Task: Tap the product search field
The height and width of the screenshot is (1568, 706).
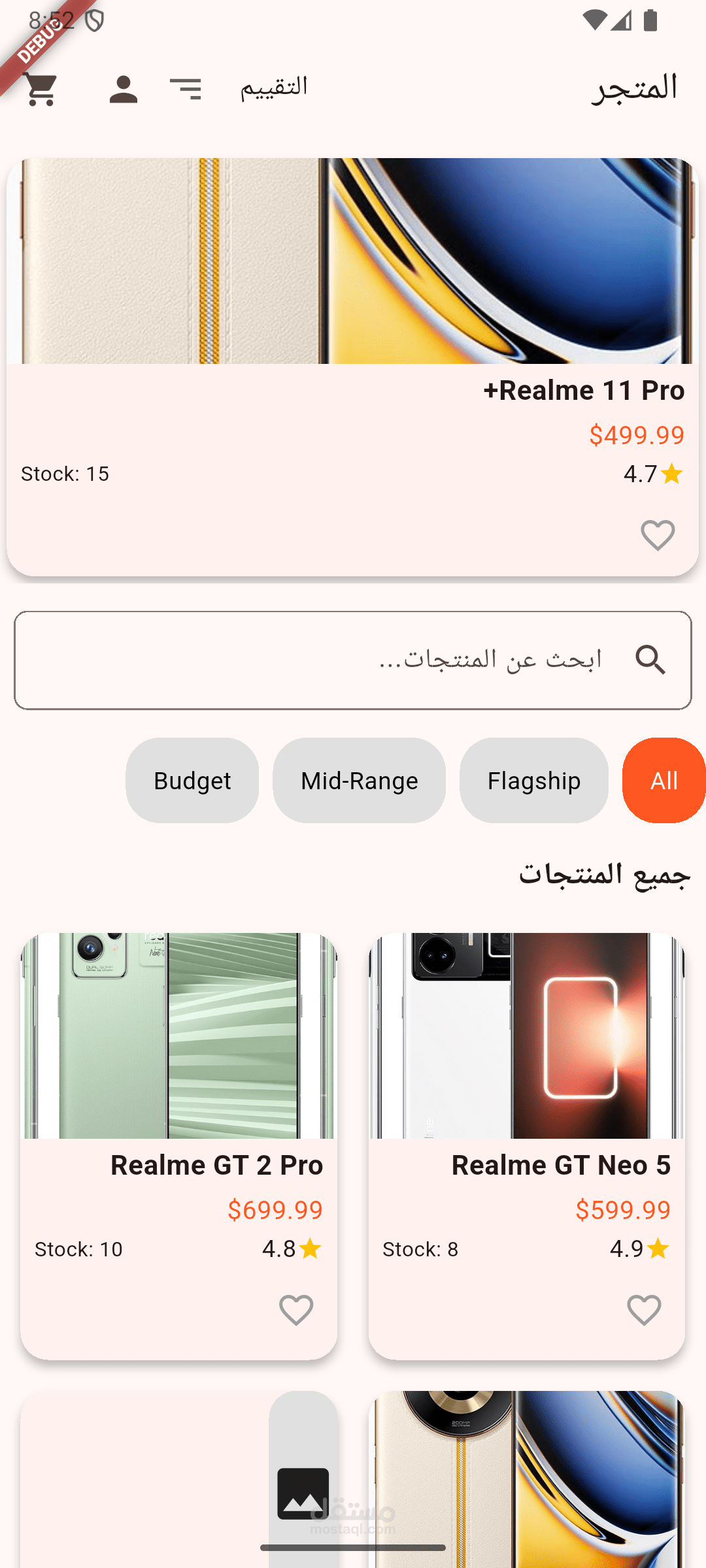Action: (353, 660)
